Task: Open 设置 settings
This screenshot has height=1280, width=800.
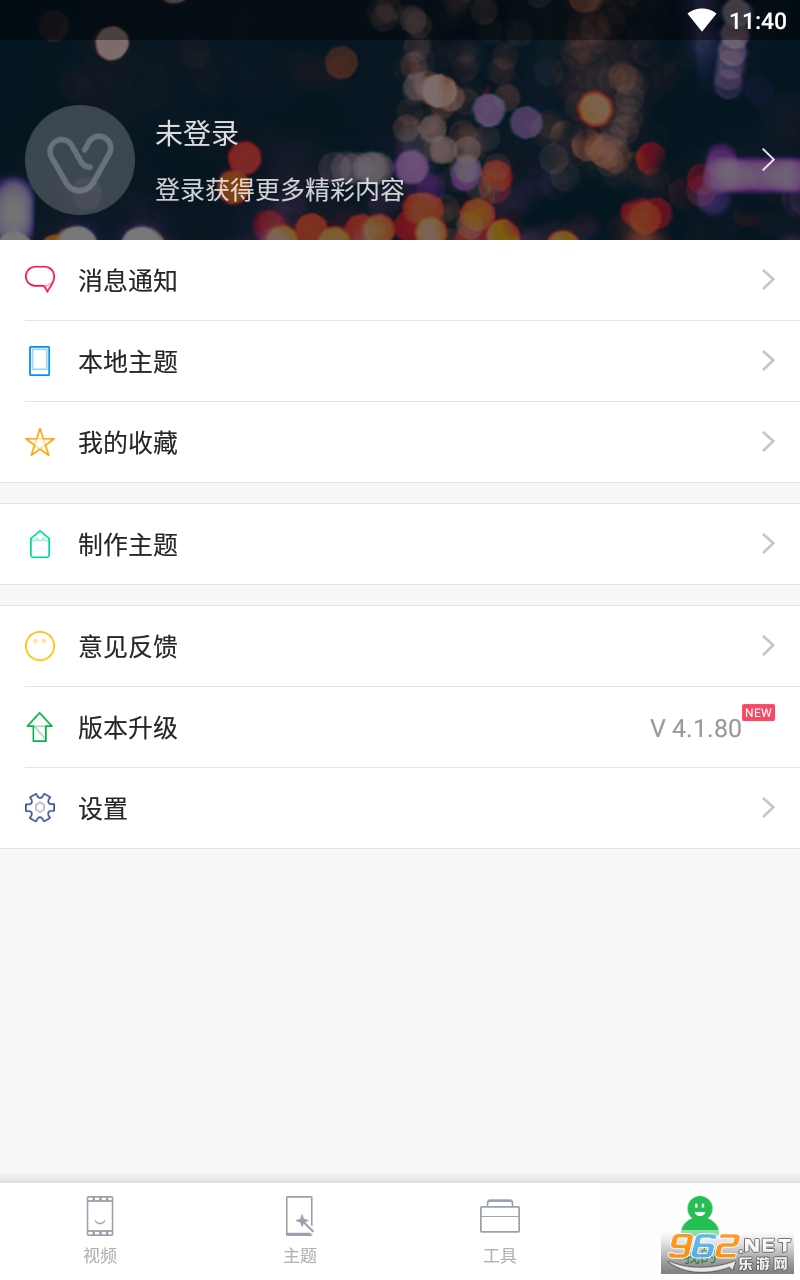Action: [x=400, y=808]
